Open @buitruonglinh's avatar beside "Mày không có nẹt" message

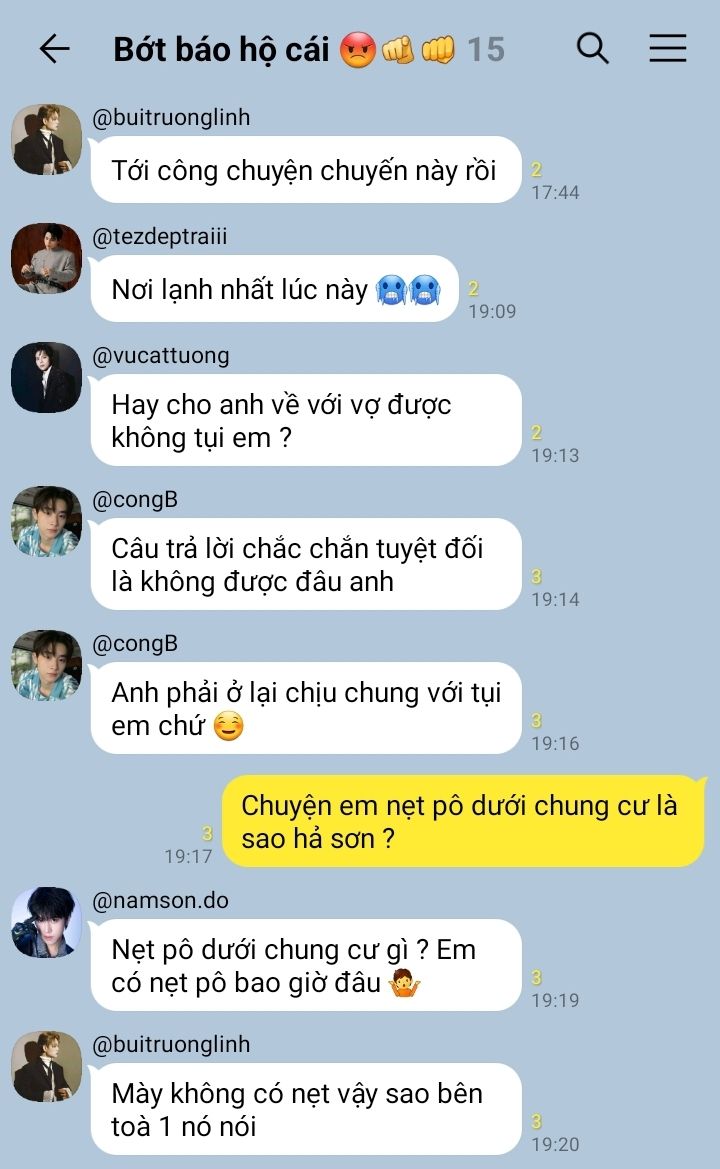click(46, 1066)
